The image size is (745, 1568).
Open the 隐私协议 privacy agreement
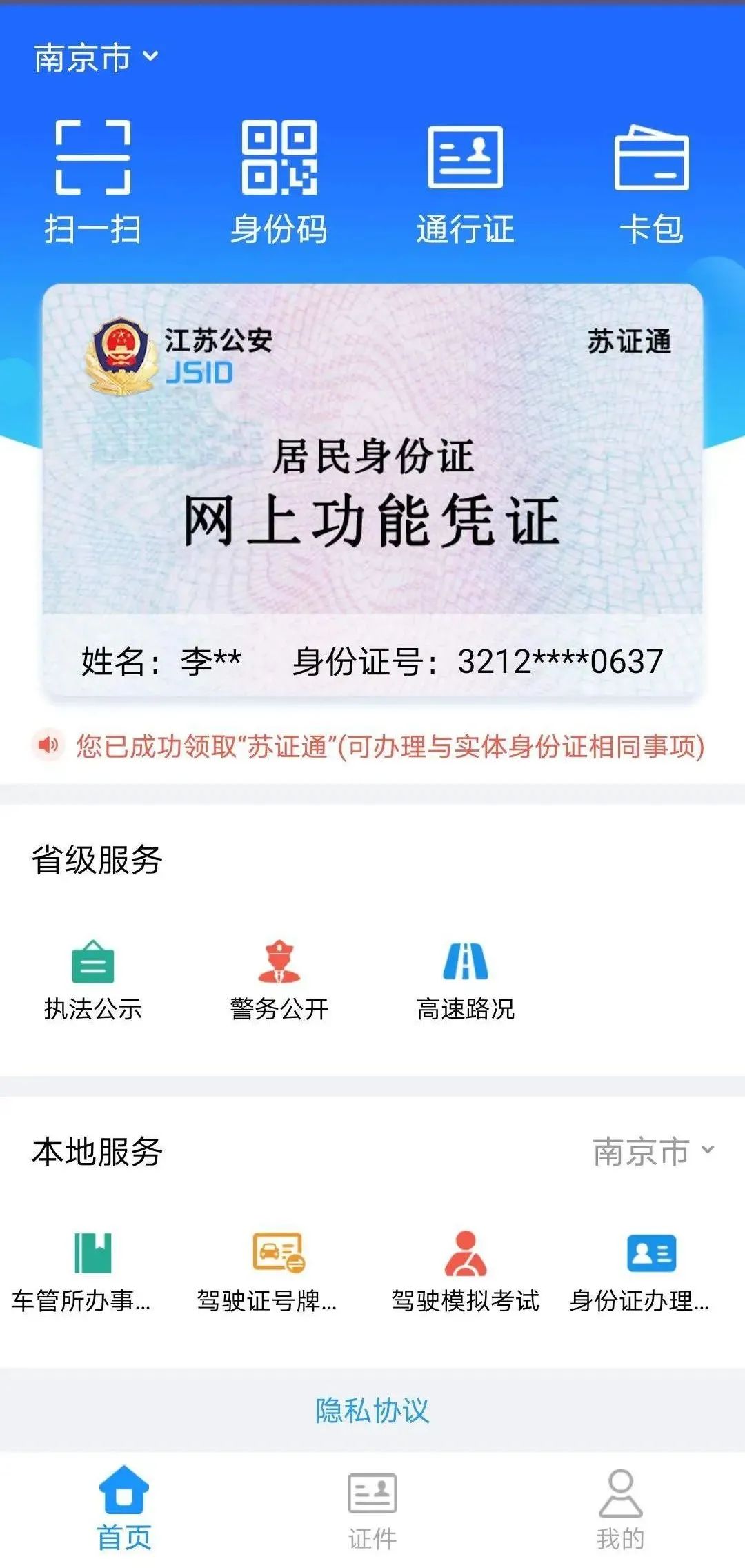click(x=372, y=1408)
